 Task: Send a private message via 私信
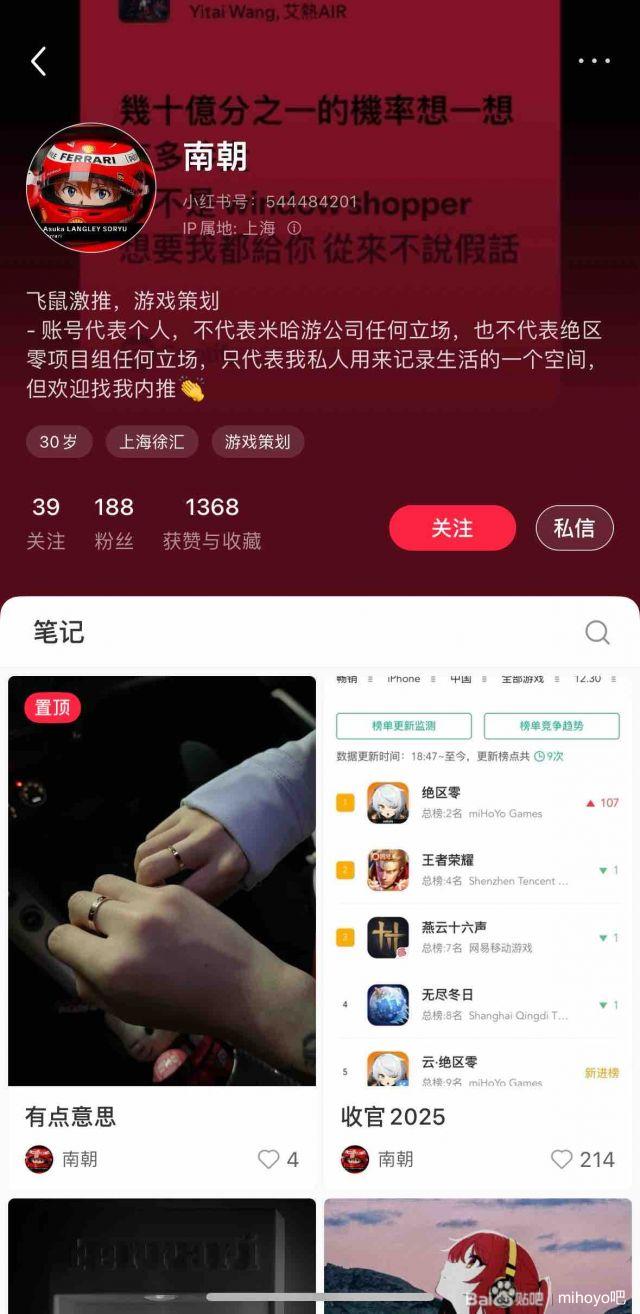[574, 528]
